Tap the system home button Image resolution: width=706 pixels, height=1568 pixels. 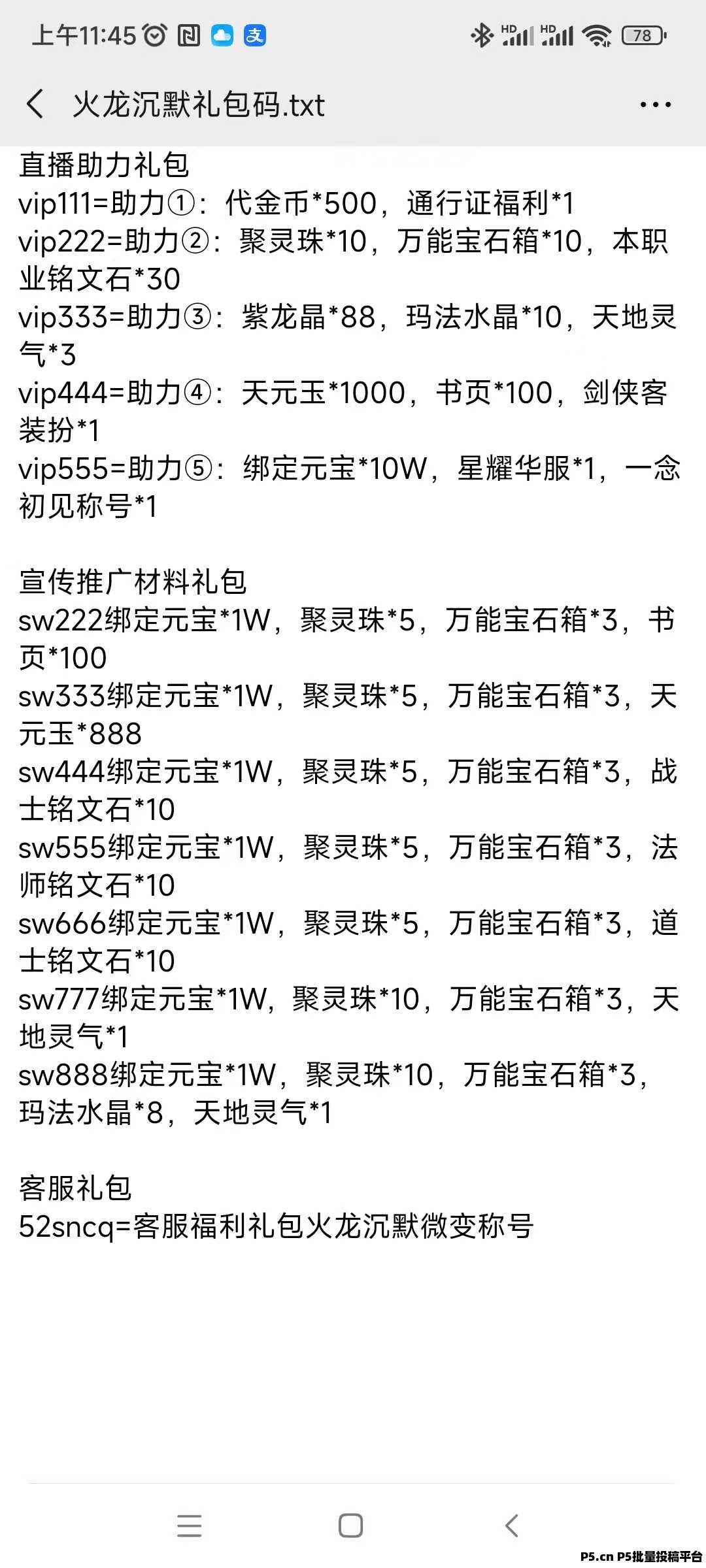coord(351,1526)
